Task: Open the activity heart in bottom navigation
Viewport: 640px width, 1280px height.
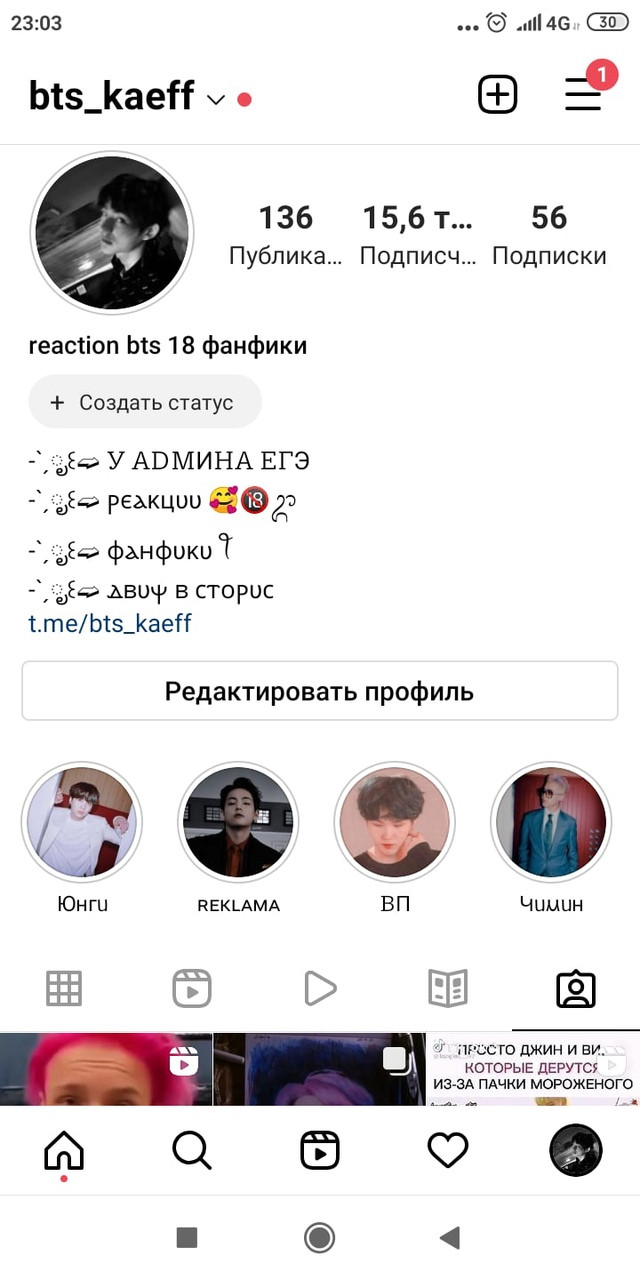Action: tap(448, 1150)
